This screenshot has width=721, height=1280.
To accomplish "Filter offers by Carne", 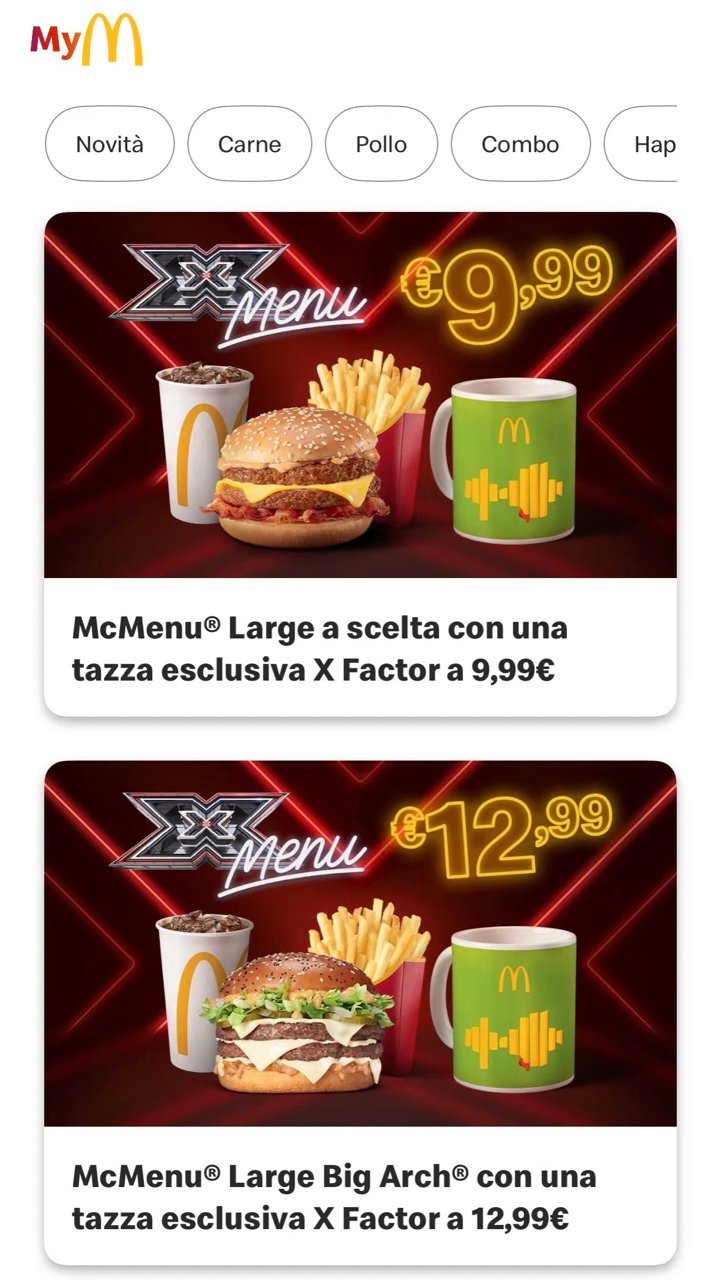I will 249,144.
